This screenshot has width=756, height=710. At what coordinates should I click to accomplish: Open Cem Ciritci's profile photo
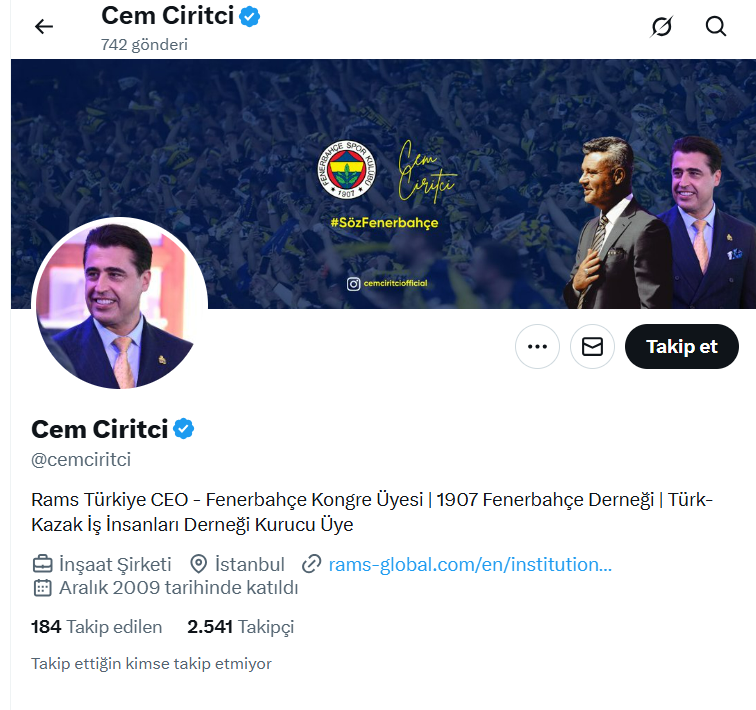120,304
